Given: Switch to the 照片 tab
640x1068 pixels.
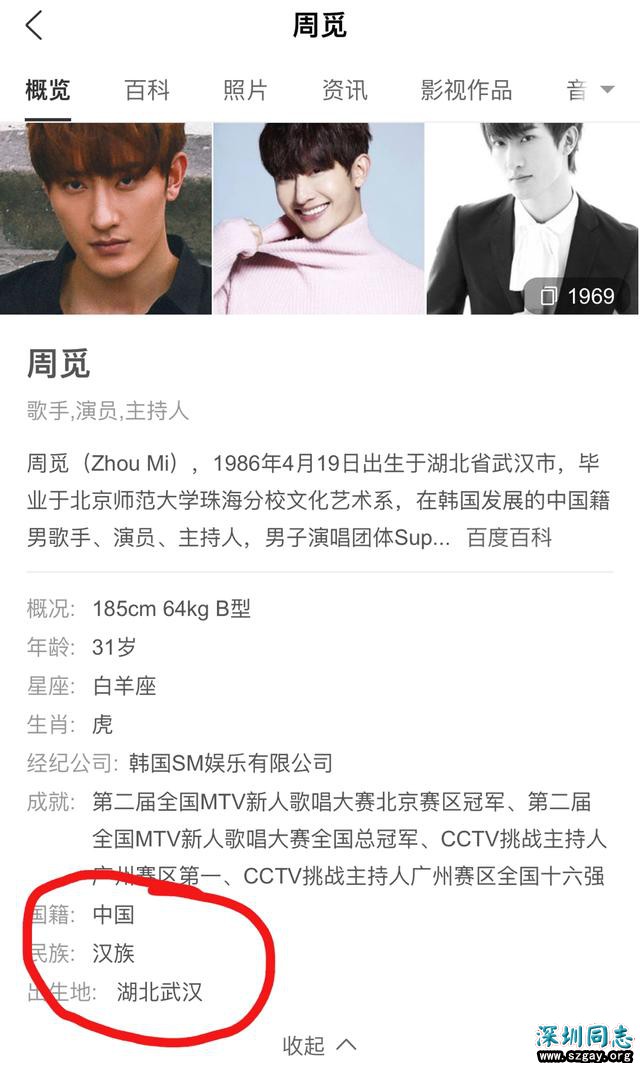Looking at the screenshot, I should click(x=245, y=90).
